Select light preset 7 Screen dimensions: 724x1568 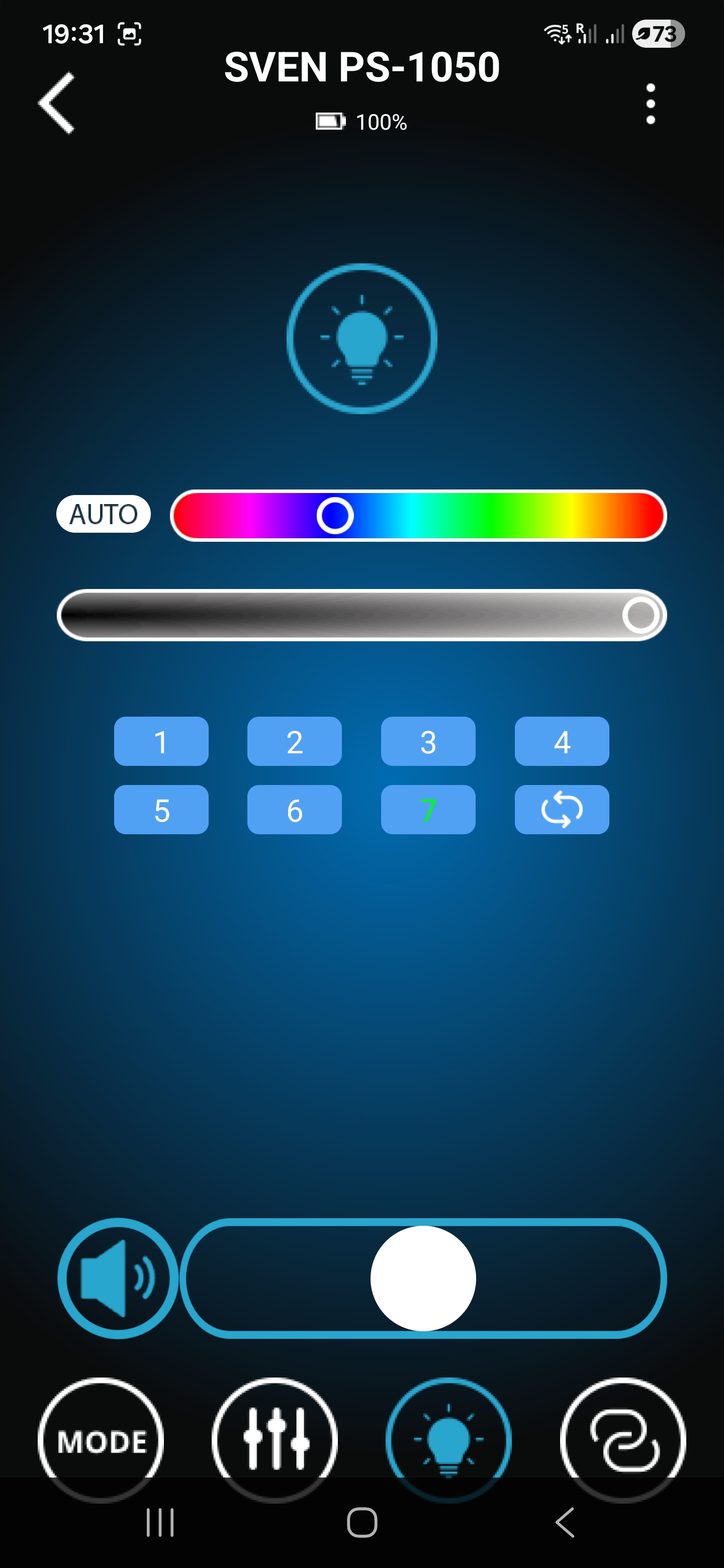coord(428,810)
